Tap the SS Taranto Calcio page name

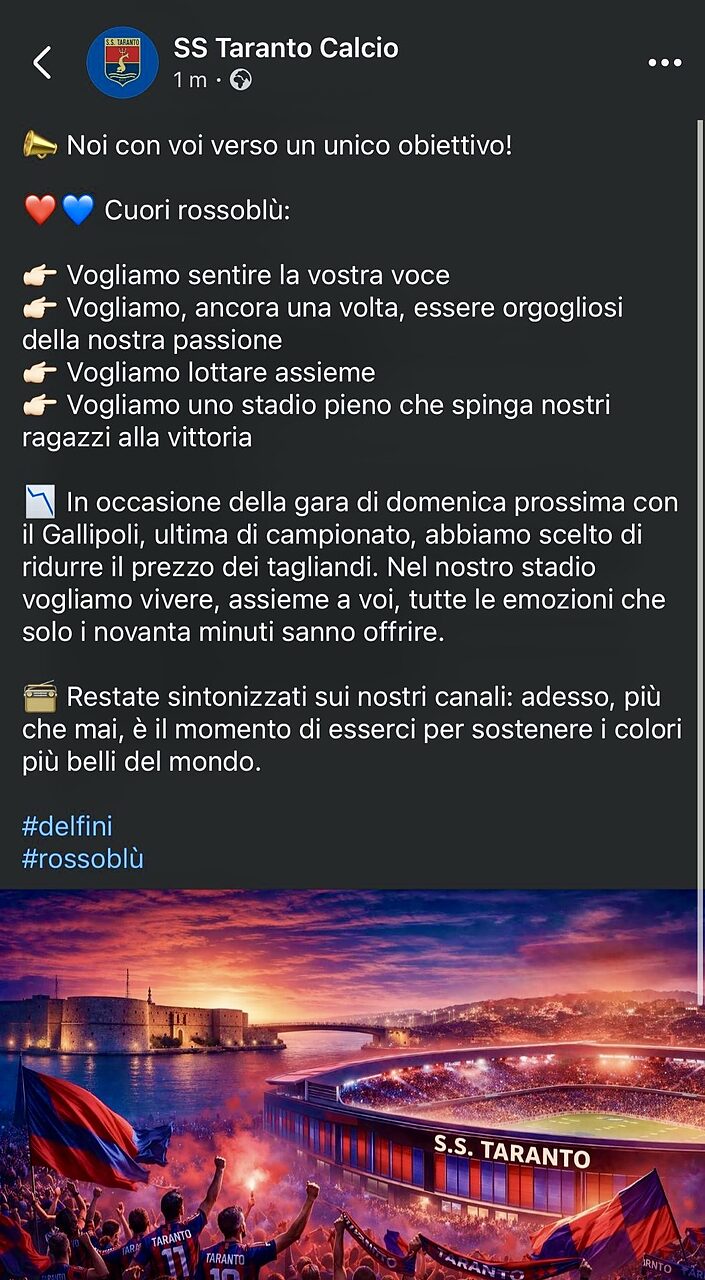[286, 48]
